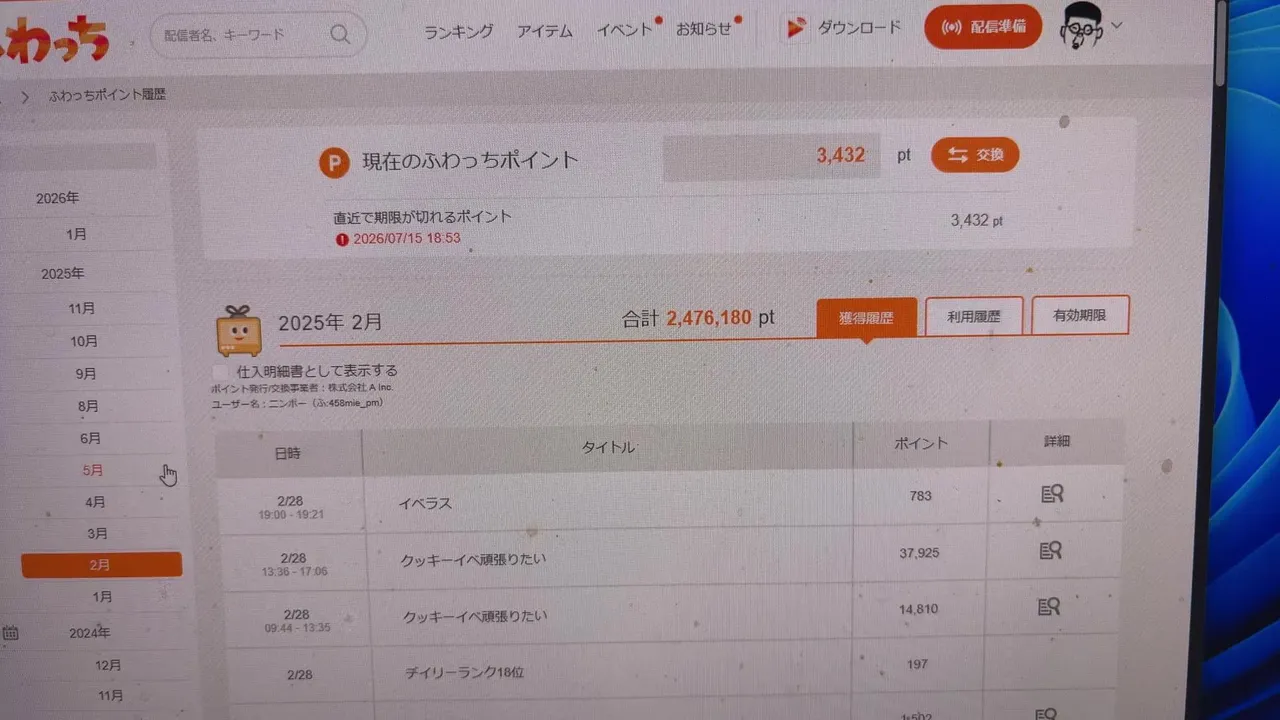
Task: Tap the ダウンロード link
Action: [x=843, y=28]
